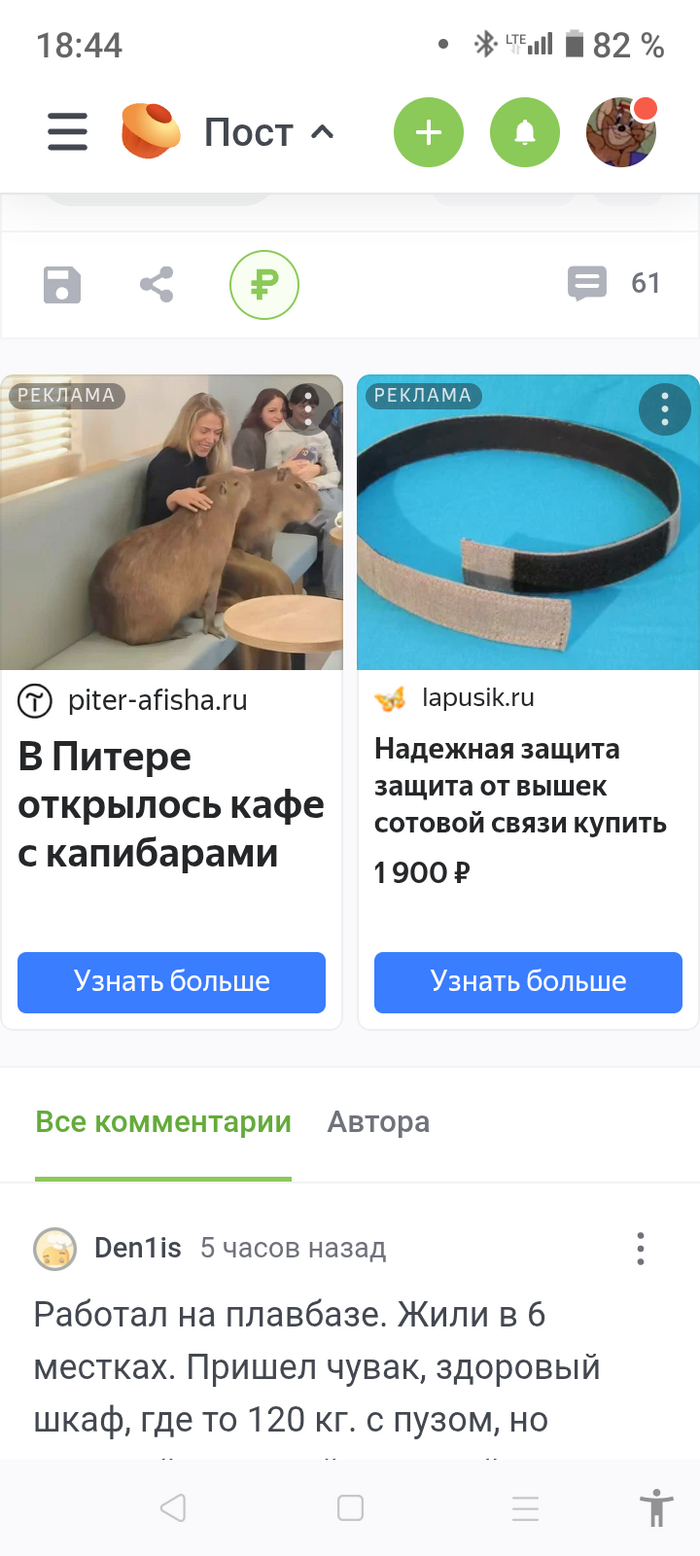
Task: Donate with the ruble icon
Action: [264, 284]
